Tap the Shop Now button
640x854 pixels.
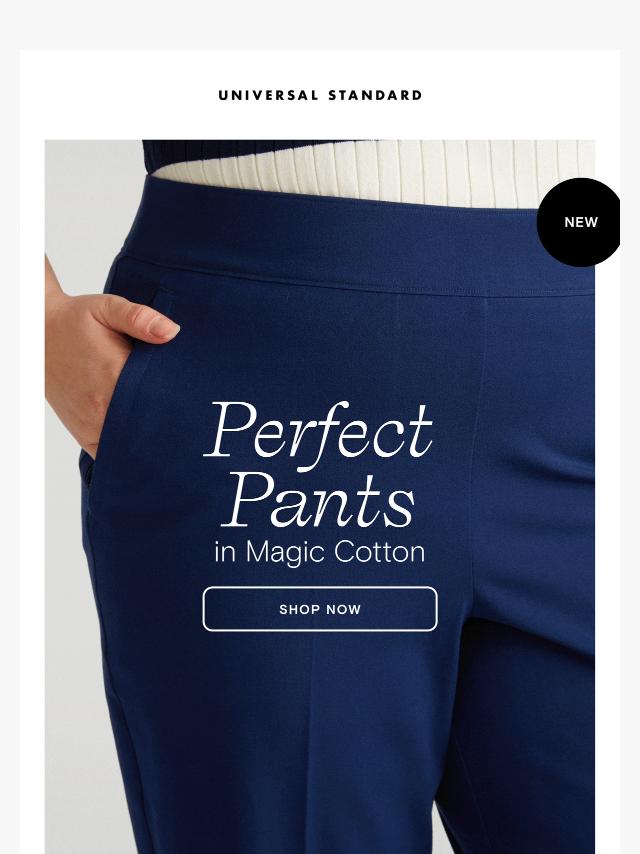tap(320, 609)
